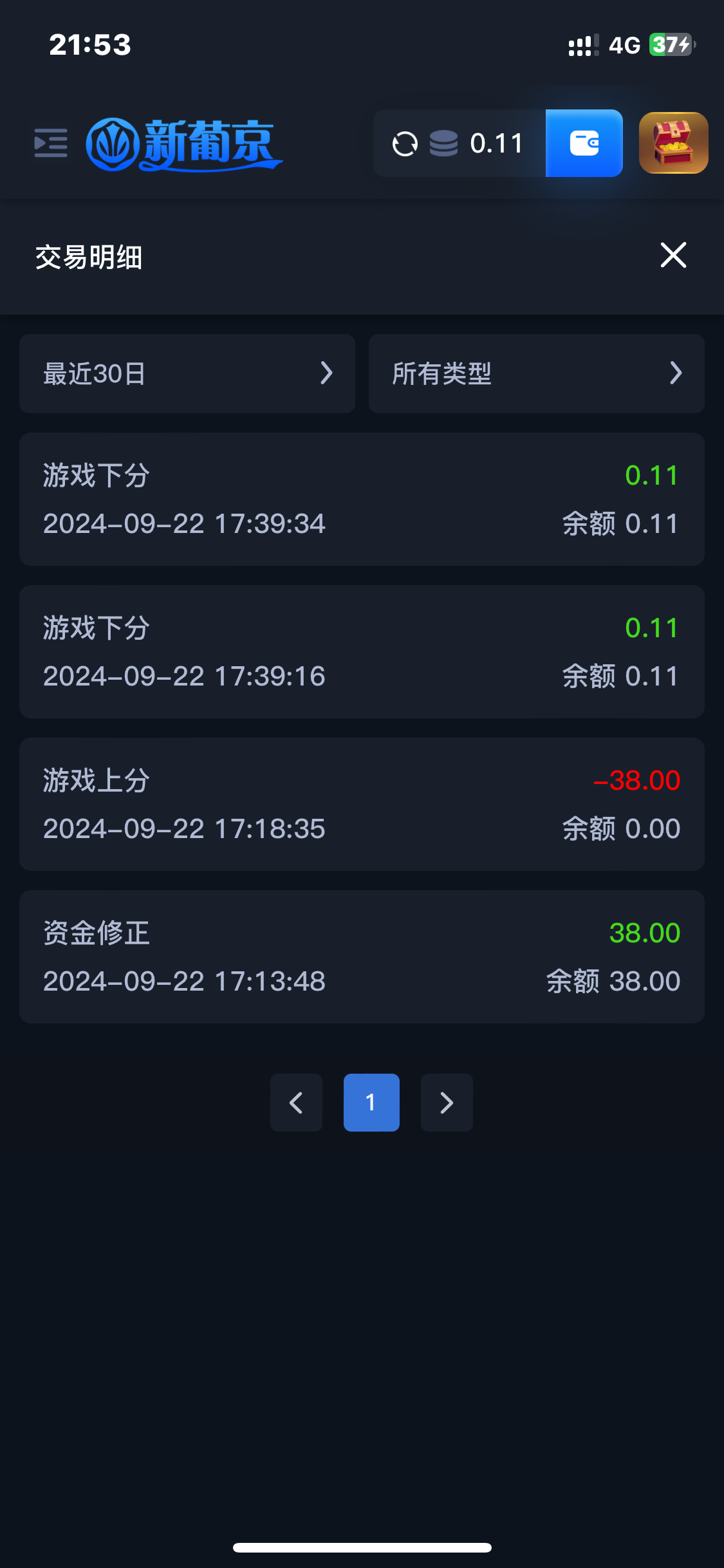Viewport: 724px width, 1568px height.
Task: Open the blue wallet button
Action: [x=584, y=143]
